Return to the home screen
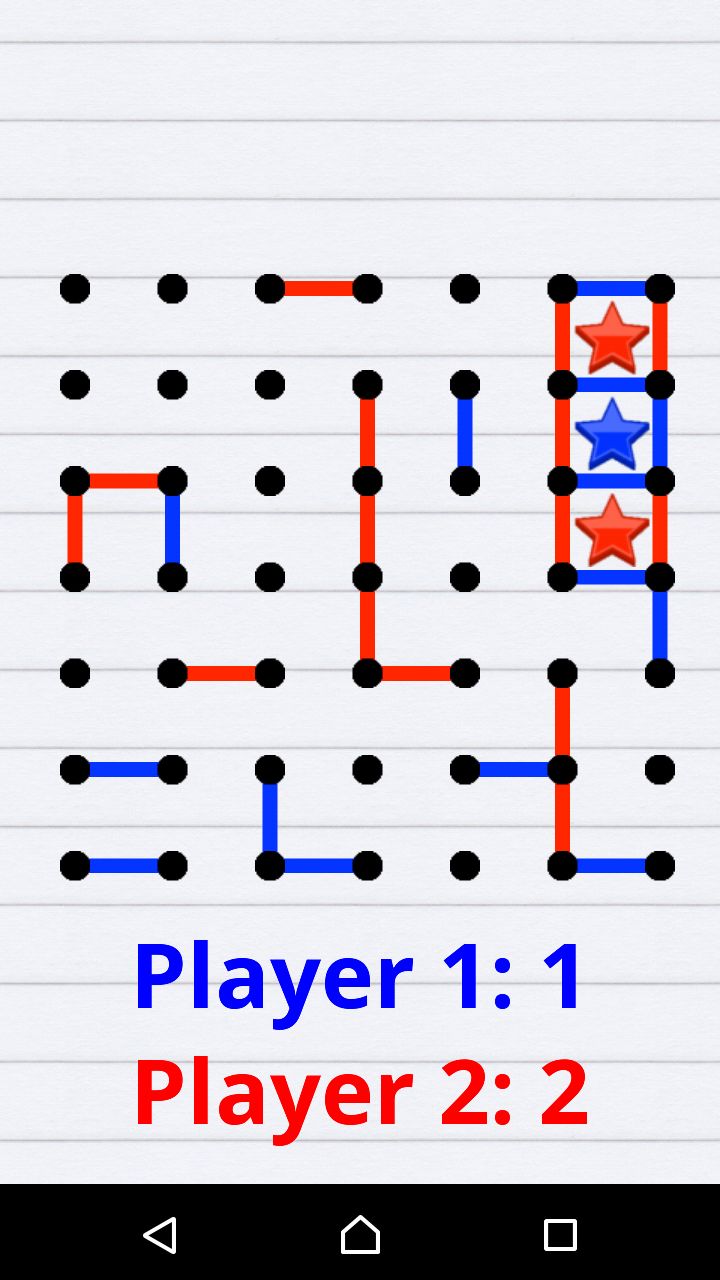720x1280 pixels. coord(360,1234)
